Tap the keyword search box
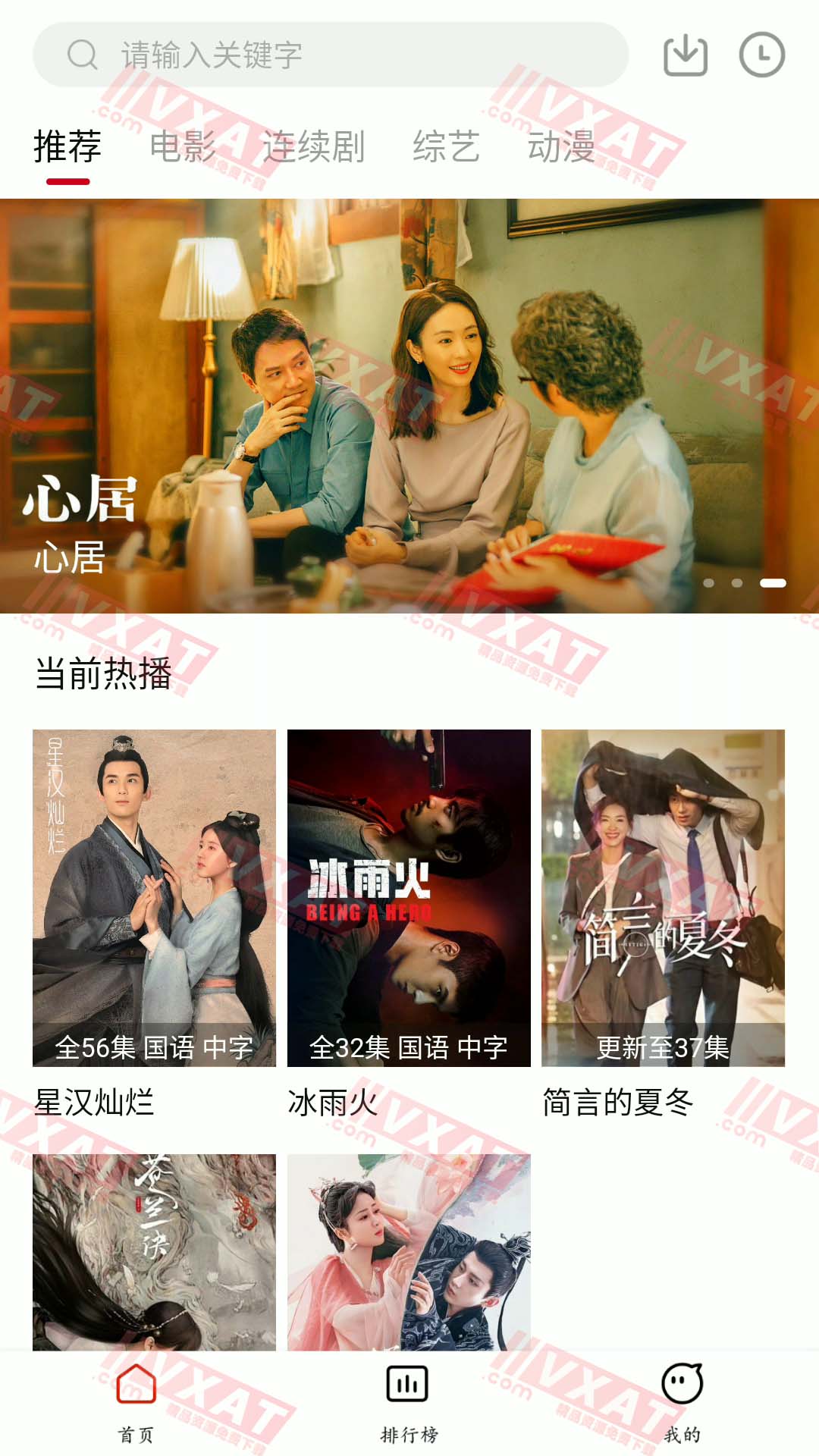819x1456 pixels. (331, 55)
